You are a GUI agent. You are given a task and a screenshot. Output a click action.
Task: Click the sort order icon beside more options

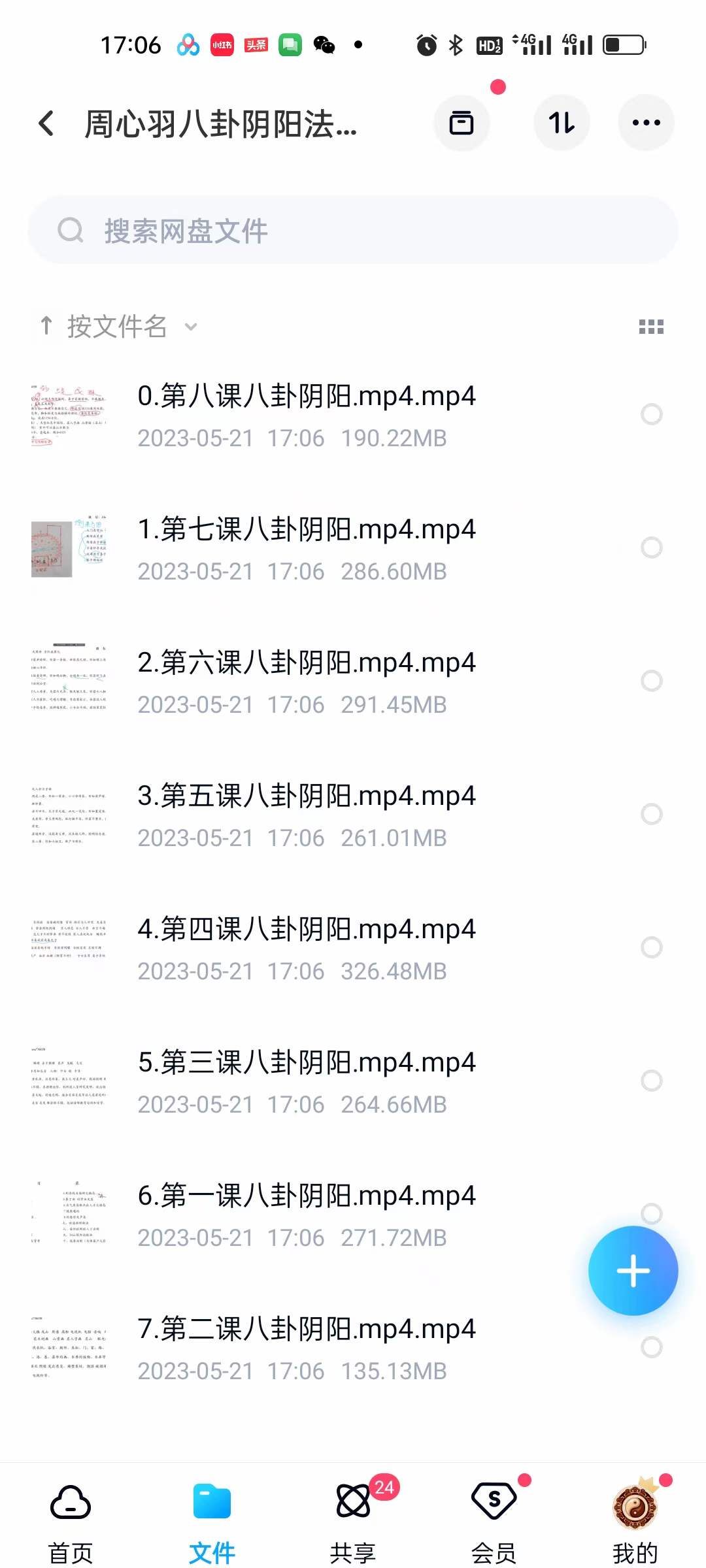click(x=562, y=123)
